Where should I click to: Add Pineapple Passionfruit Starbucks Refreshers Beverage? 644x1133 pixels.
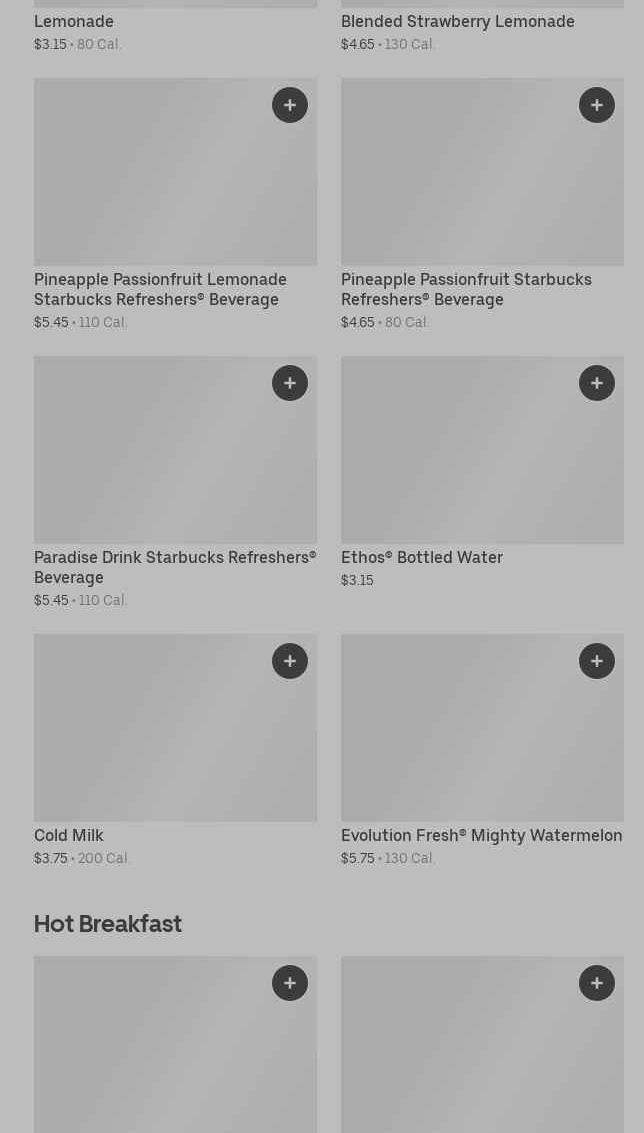click(597, 105)
